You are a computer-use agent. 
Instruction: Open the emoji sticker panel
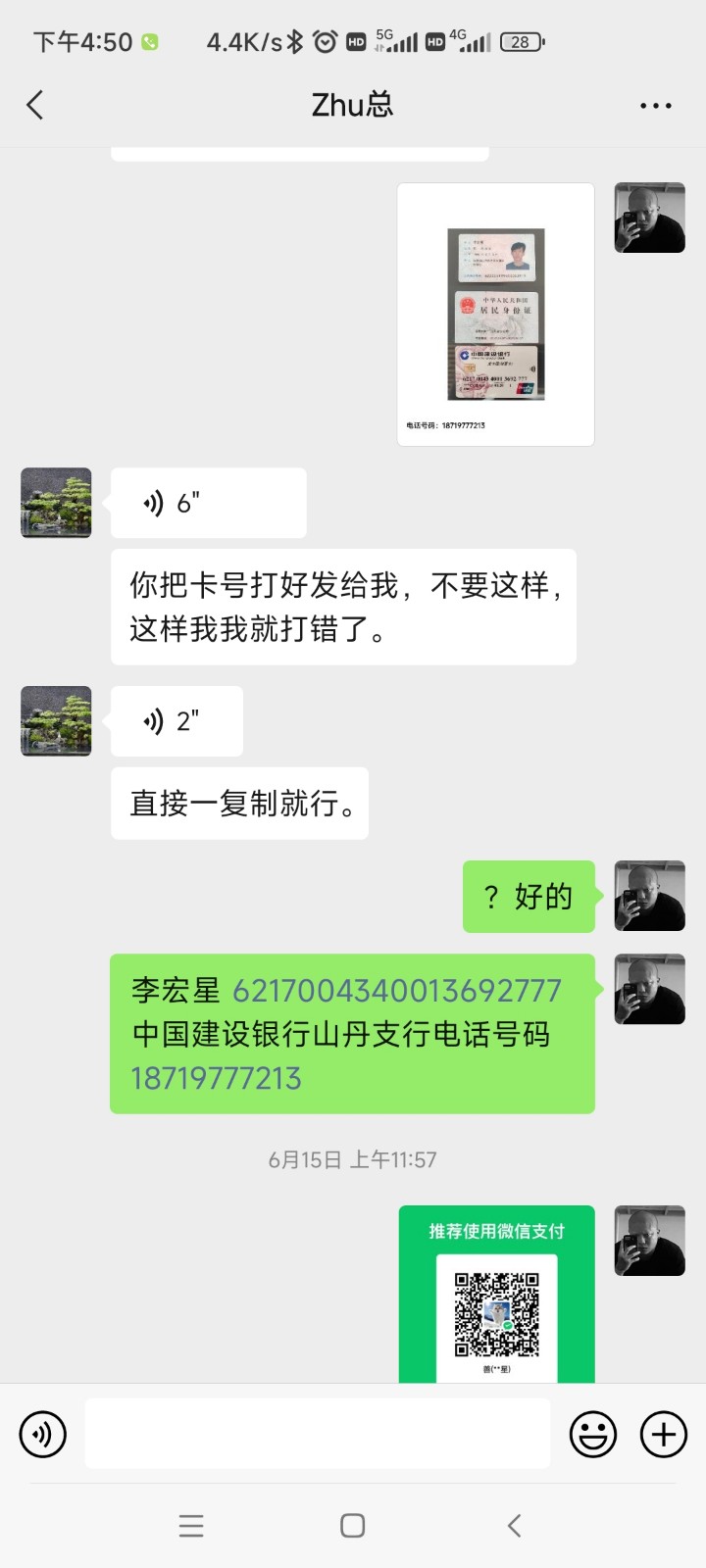(x=593, y=1434)
